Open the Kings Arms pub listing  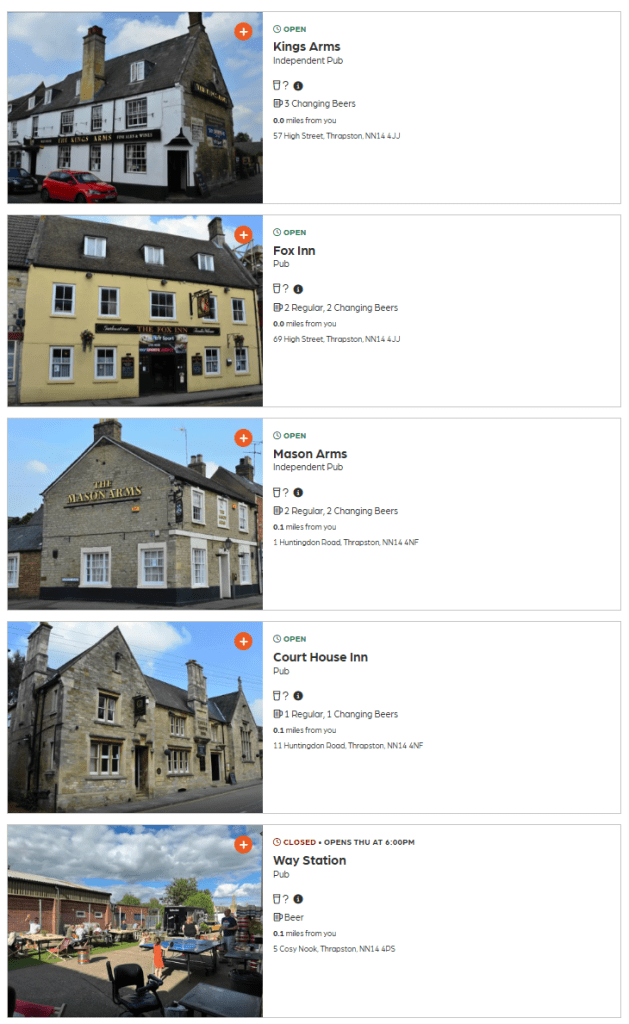point(306,47)
